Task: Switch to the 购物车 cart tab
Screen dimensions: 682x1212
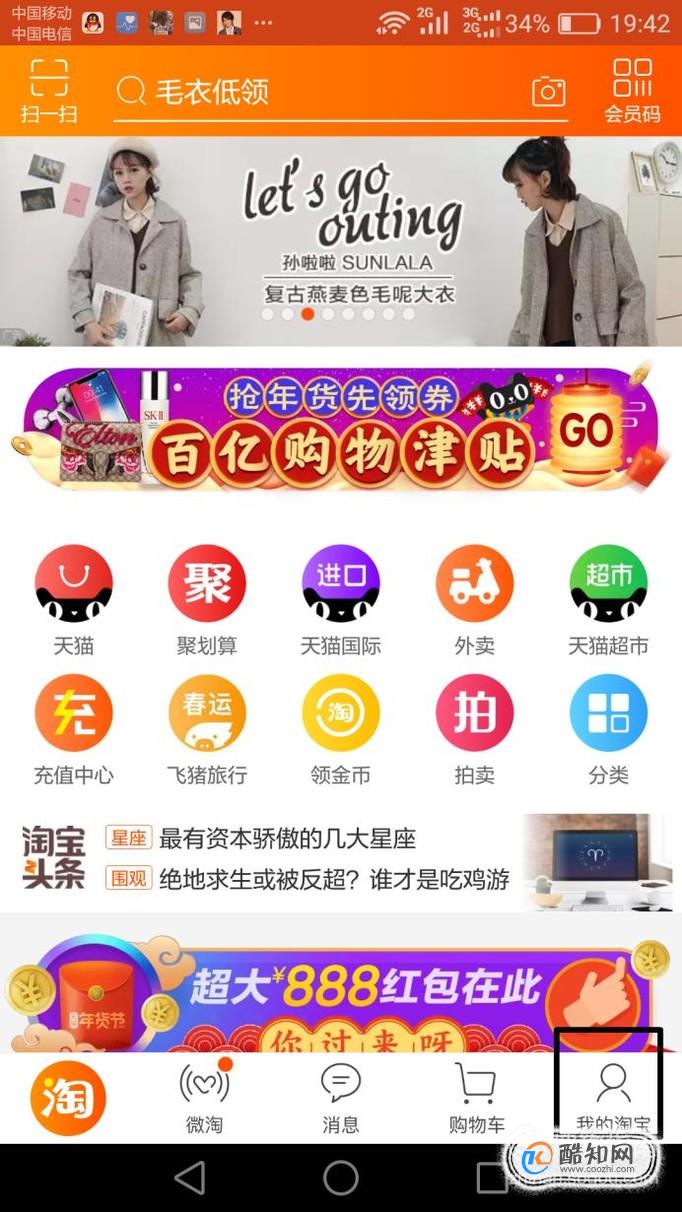Action: pos(476,1097)
